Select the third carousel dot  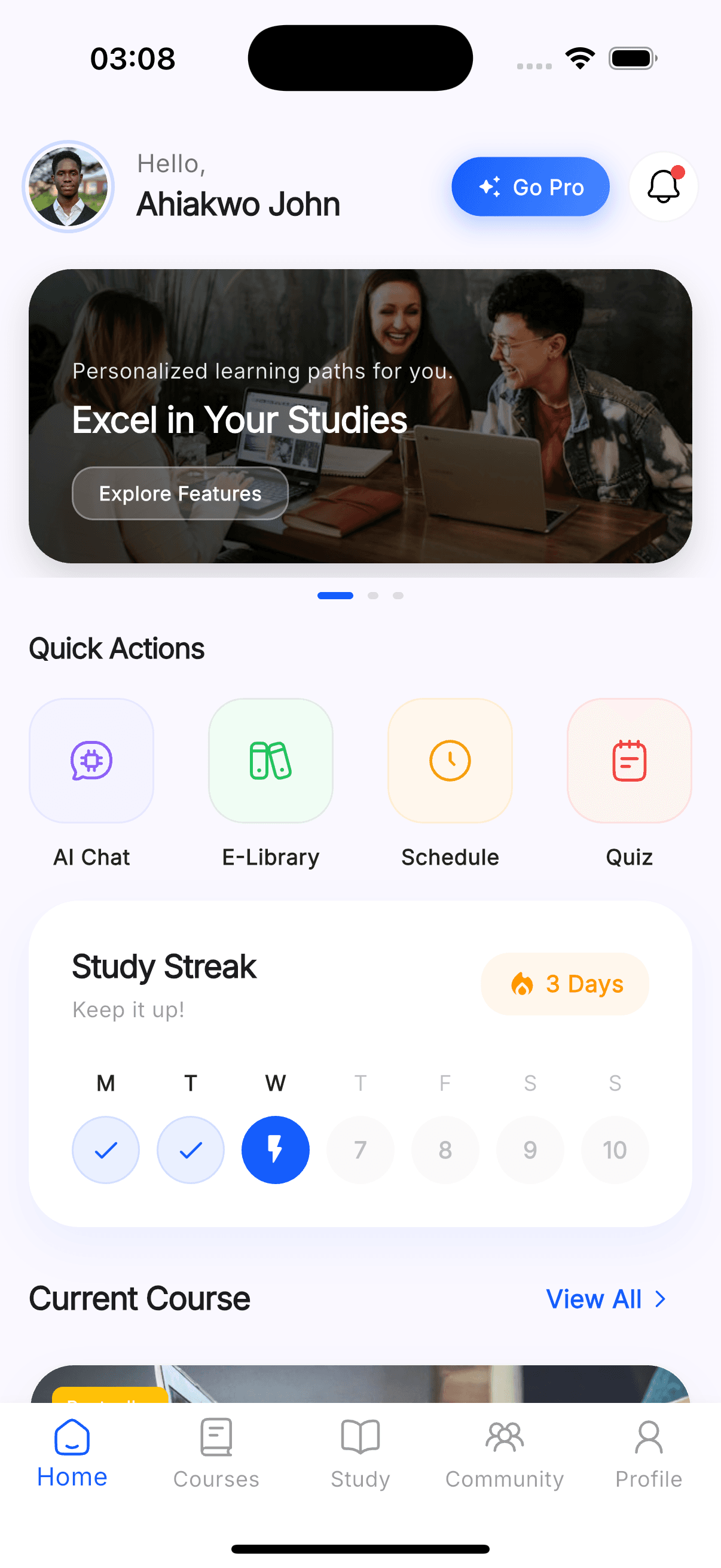399,595
